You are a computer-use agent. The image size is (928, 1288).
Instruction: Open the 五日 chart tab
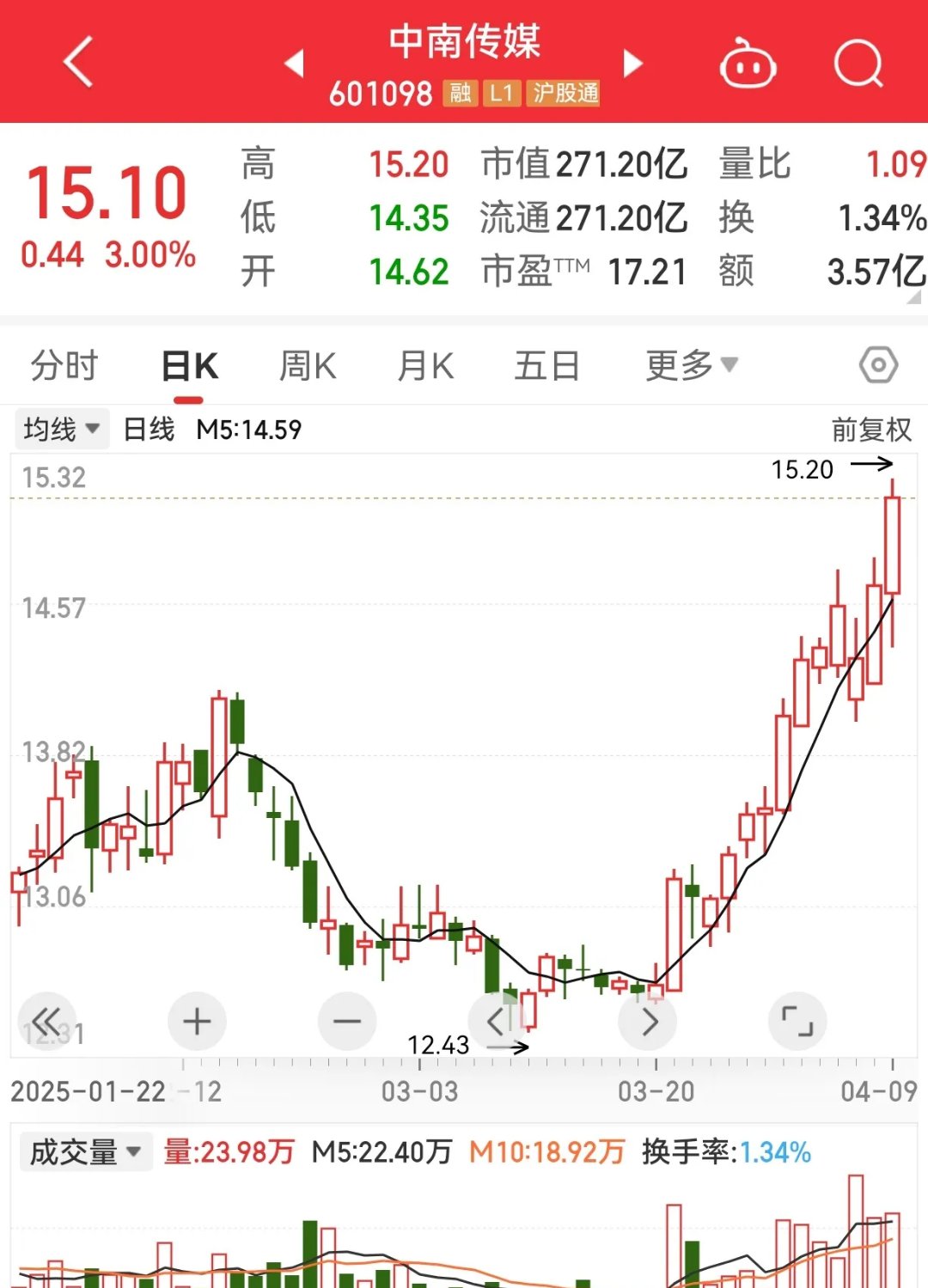[546, 366]
